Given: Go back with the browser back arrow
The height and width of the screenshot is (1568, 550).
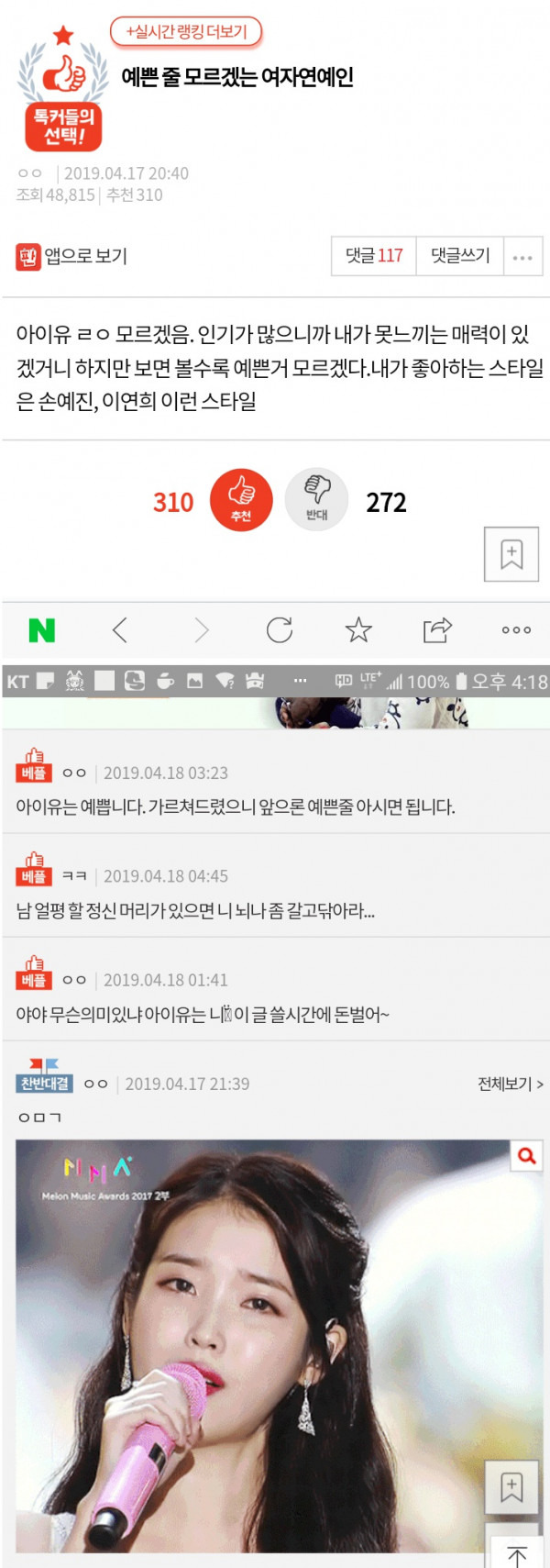Looking at the screenshot, I should pyautogui.click(x=120, y=630).
